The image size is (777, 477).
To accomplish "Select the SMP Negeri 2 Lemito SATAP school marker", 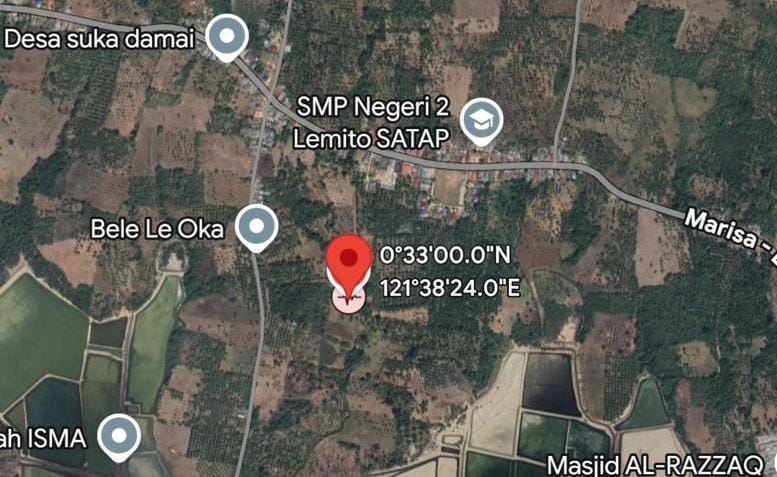I will (x=483, y=121).
